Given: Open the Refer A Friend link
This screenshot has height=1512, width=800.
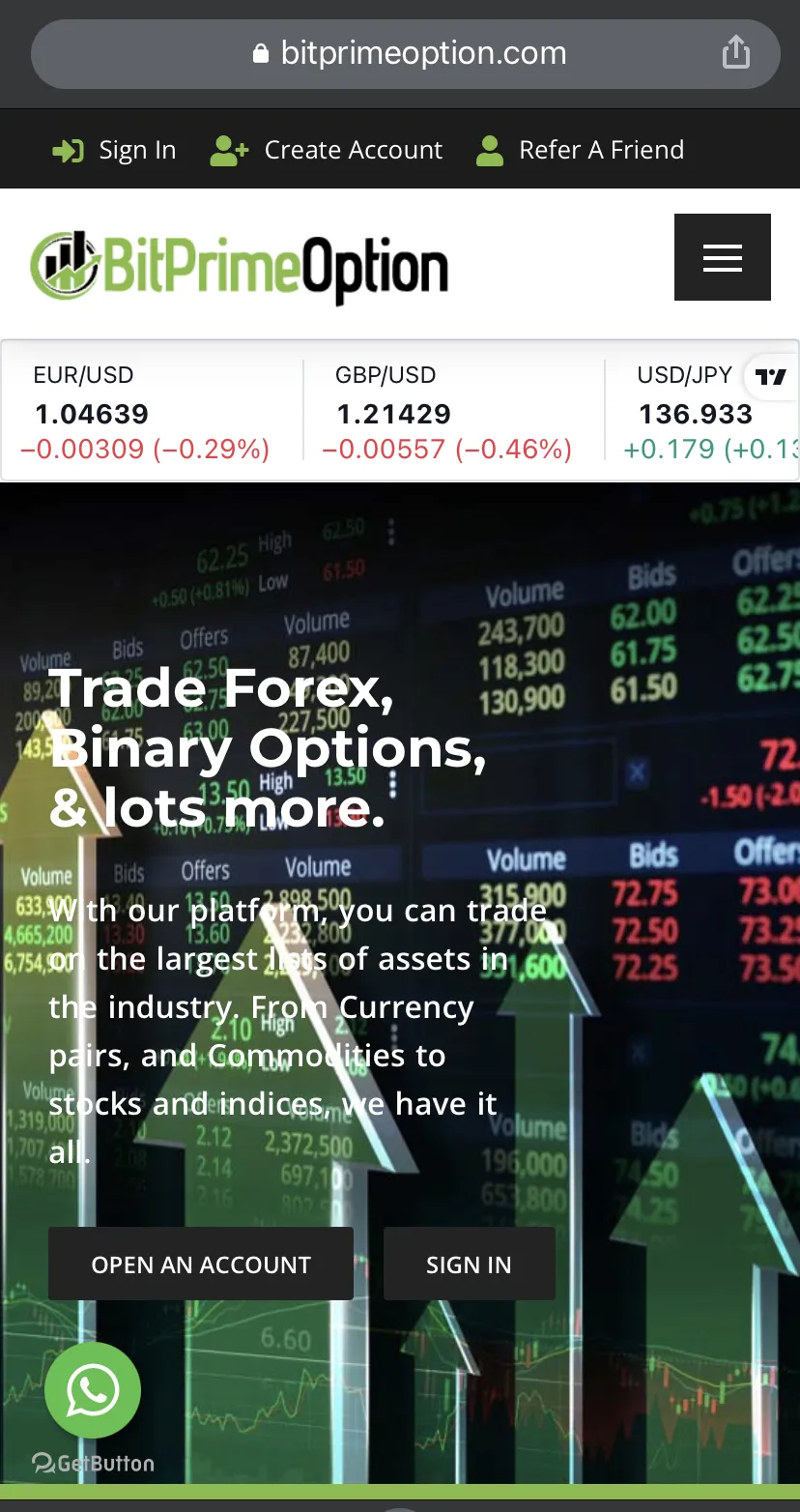Looking at the screenshot, I should [581, 150].
